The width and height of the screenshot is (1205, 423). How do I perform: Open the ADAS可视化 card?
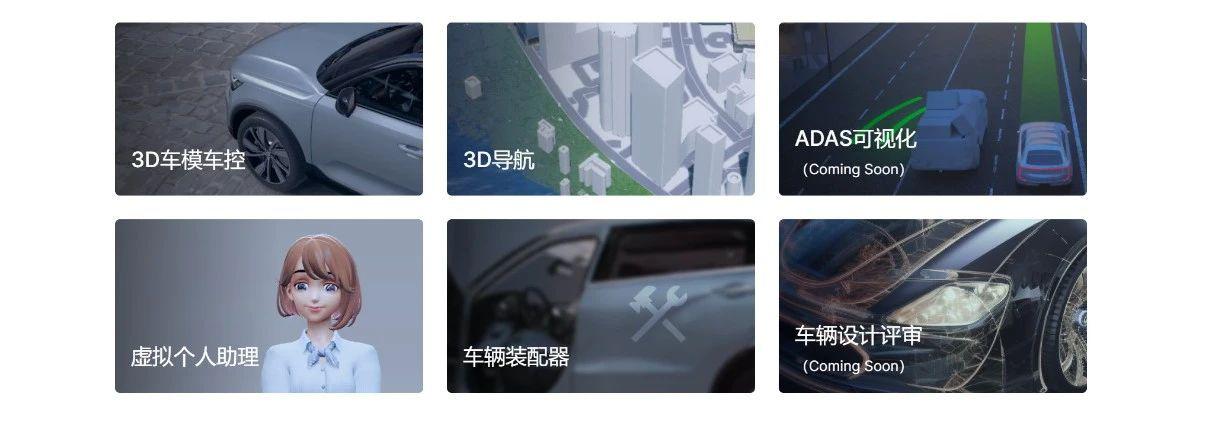tap(932, 109)
